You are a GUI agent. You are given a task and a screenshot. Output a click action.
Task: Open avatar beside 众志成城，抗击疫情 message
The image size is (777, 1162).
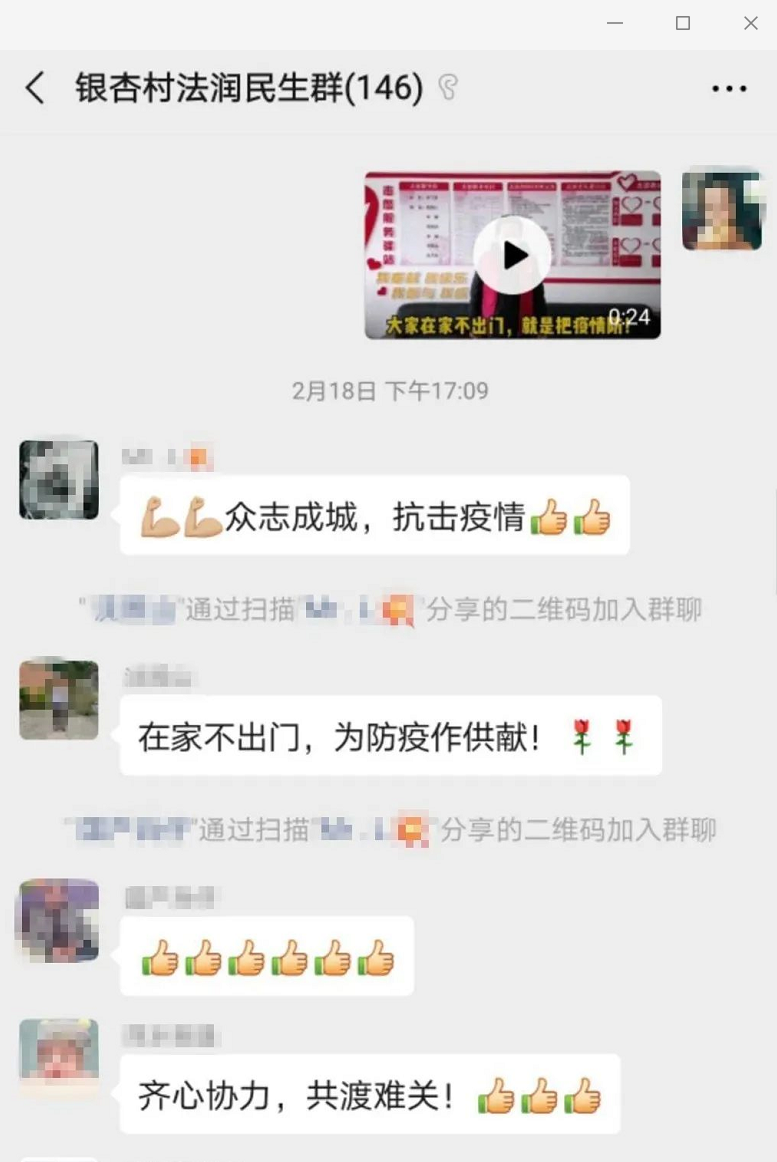click(59, 480)
